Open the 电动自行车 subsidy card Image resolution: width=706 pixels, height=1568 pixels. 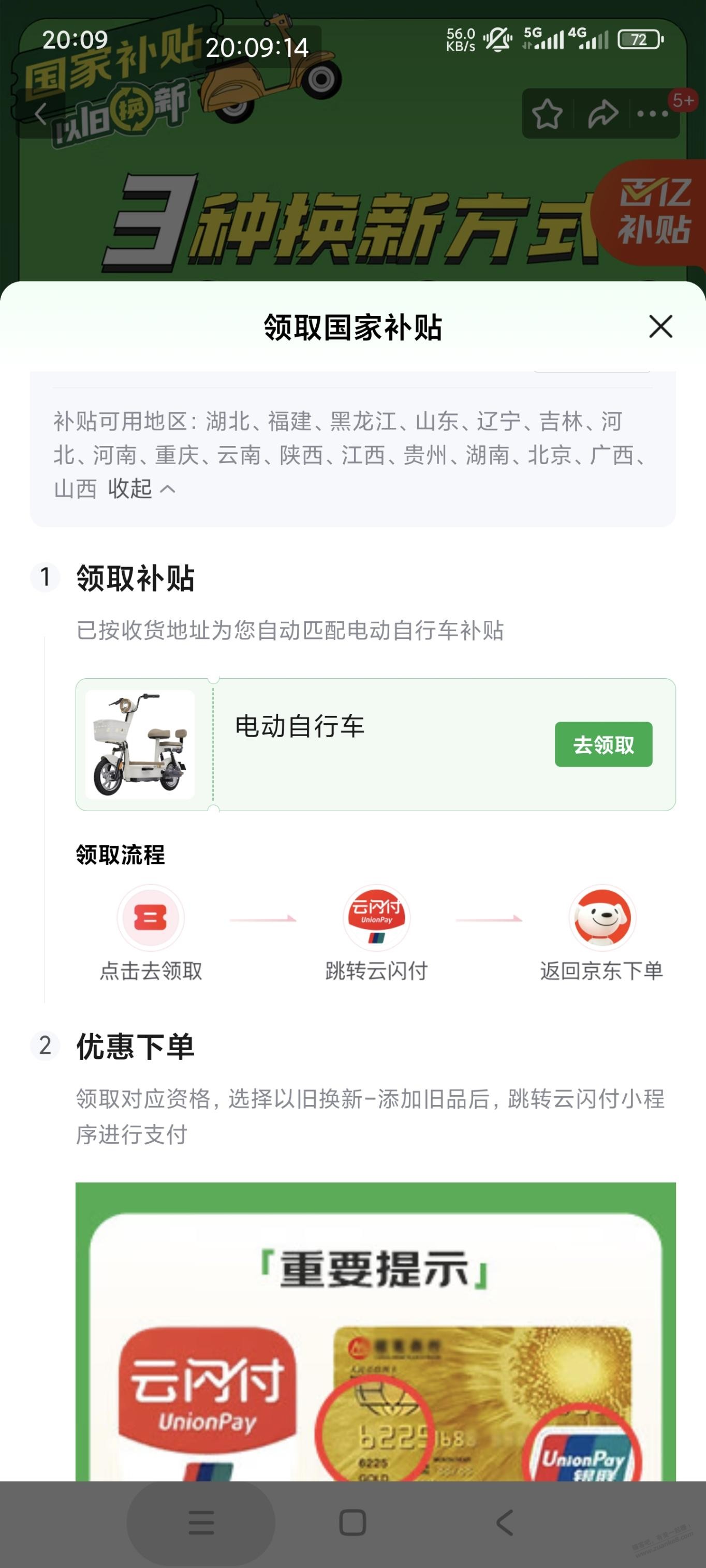click(x=365, y=744)
